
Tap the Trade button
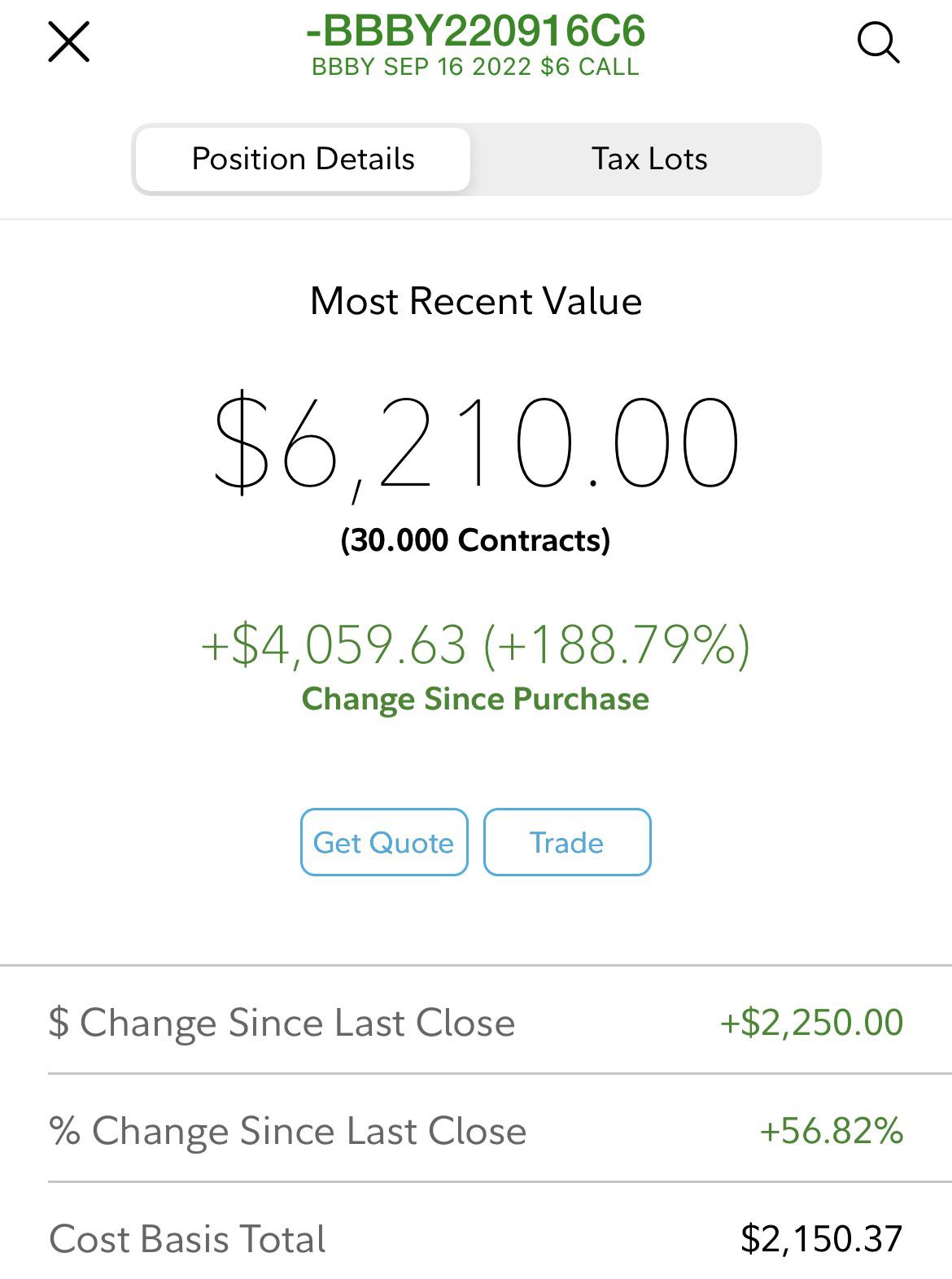[x=566, y=843]
